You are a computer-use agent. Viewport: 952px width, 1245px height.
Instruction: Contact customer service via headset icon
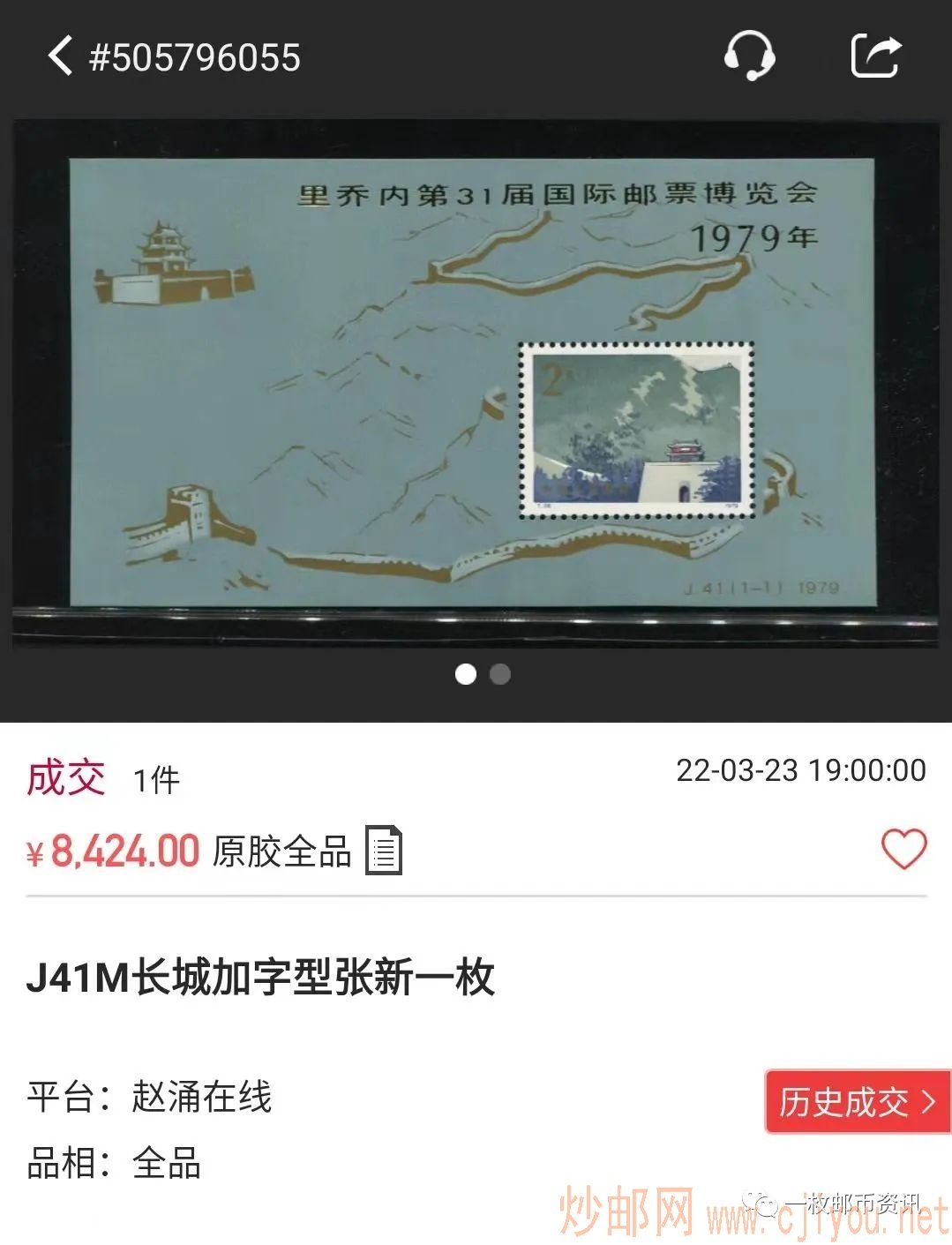(749, 56)
